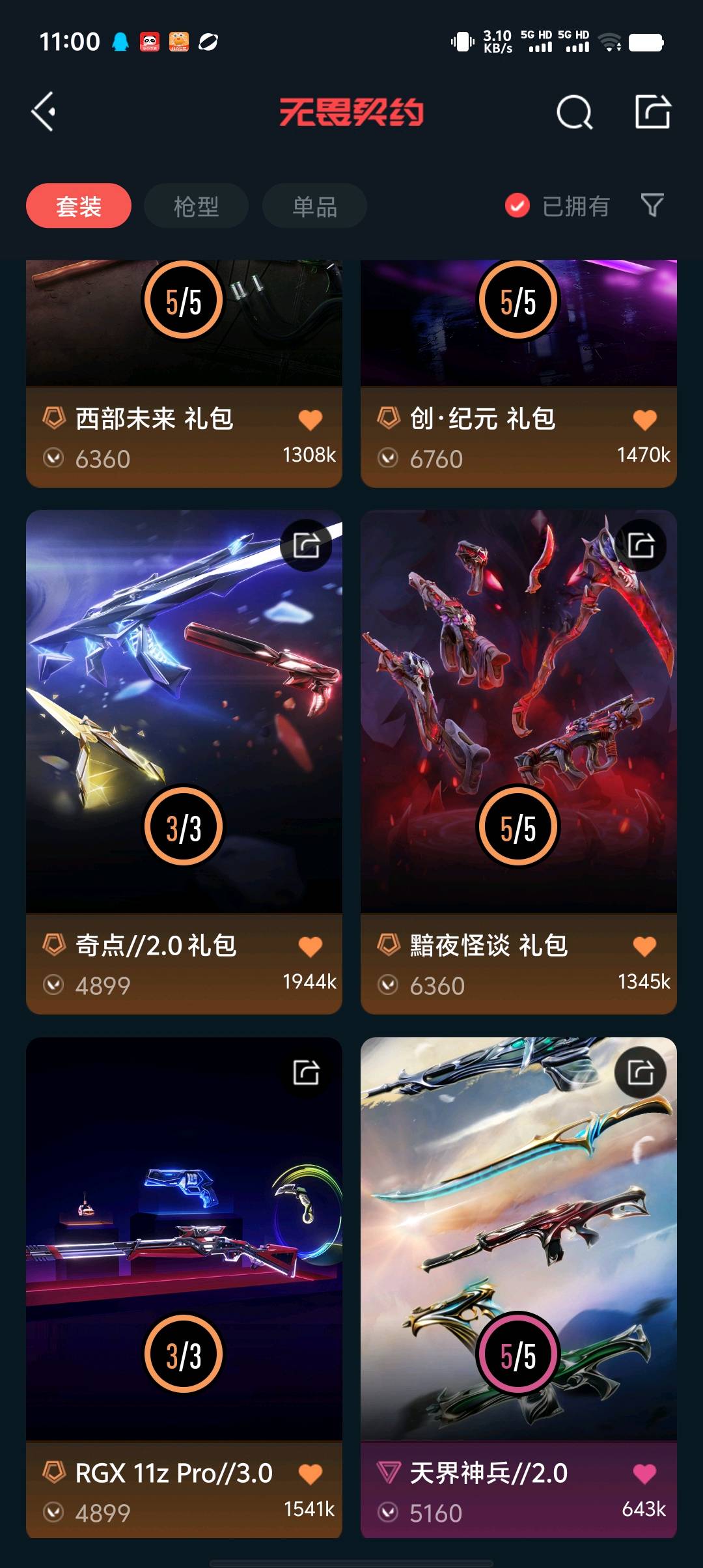Open the 奇点//2.0 礼包 card
The image size is (703, 1568).
pyautogui.click(x=184, y=716)
